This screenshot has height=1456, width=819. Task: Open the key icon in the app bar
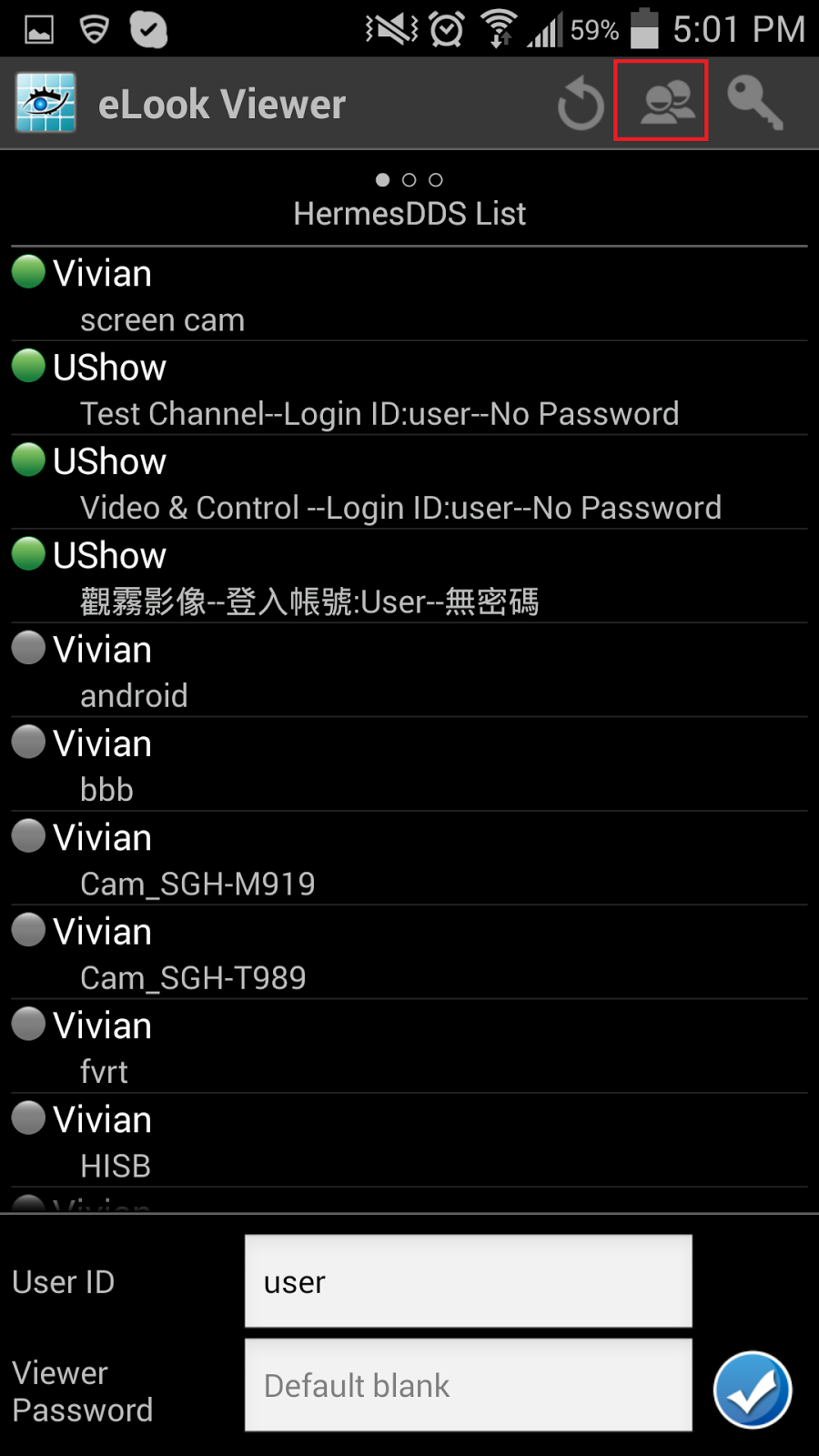pos(754,102)
